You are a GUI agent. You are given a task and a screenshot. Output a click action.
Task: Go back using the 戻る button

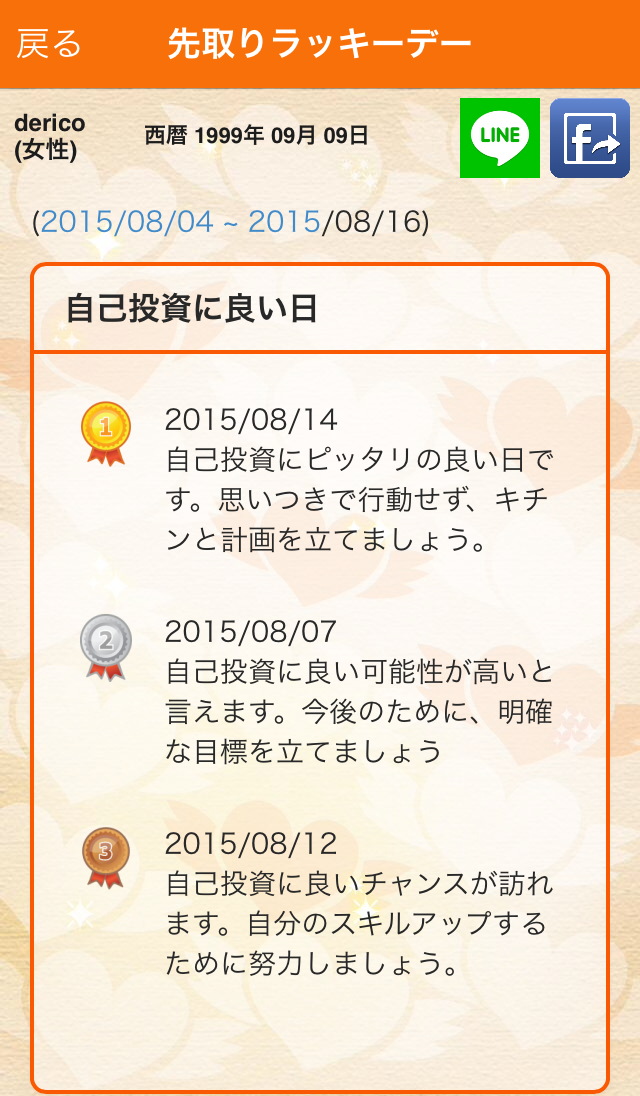49,44
